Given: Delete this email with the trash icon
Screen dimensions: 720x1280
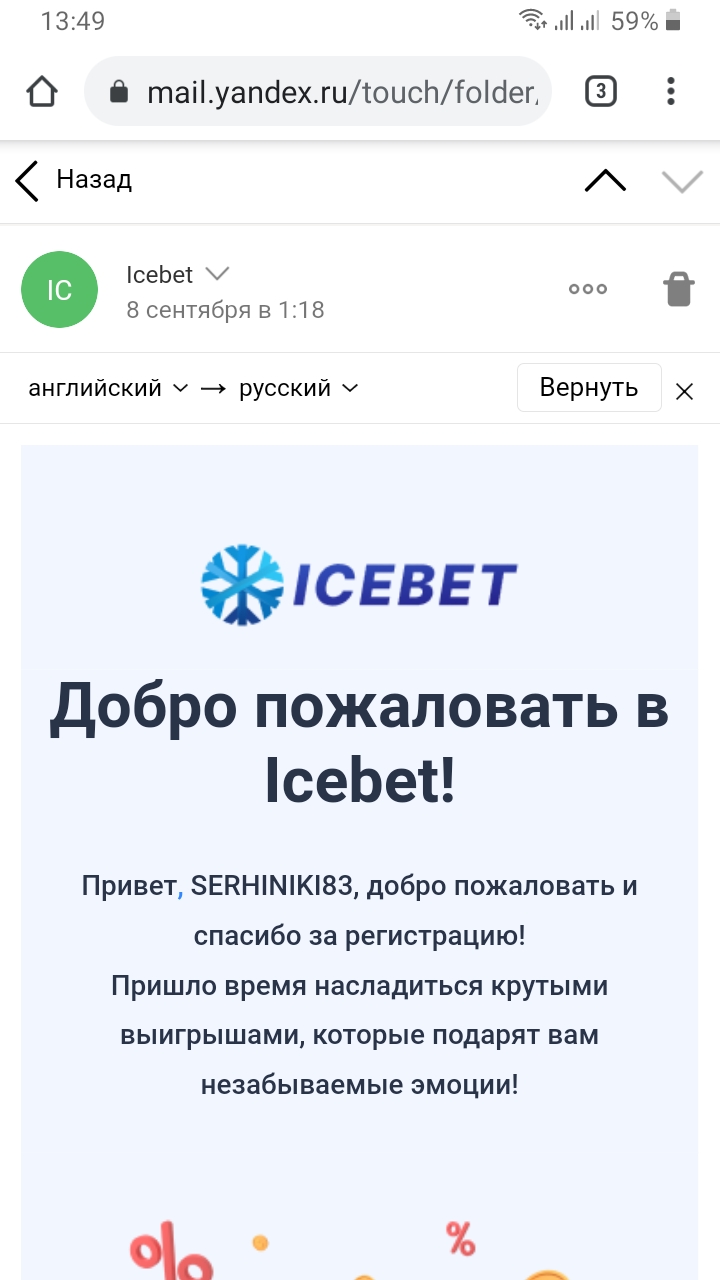Looking at the screenshot, I should tap(678, 289).
